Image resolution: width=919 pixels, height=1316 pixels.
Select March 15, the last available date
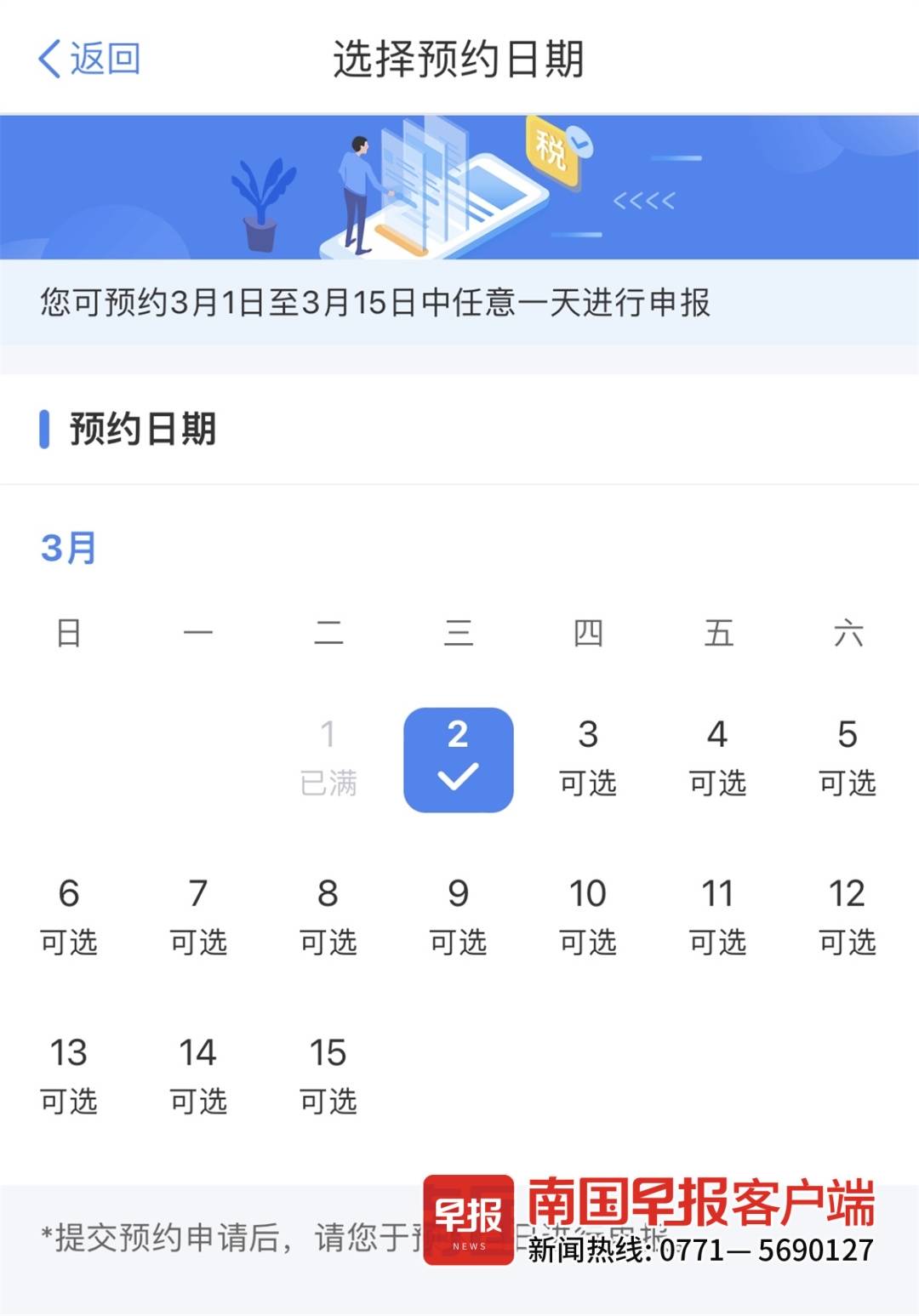tap(328, 1076)
